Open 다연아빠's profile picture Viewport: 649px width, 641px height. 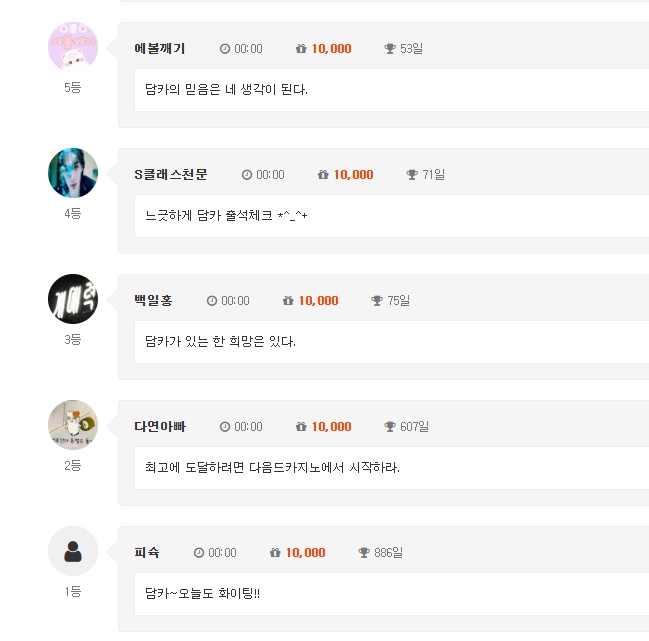(x=73, y=425)
